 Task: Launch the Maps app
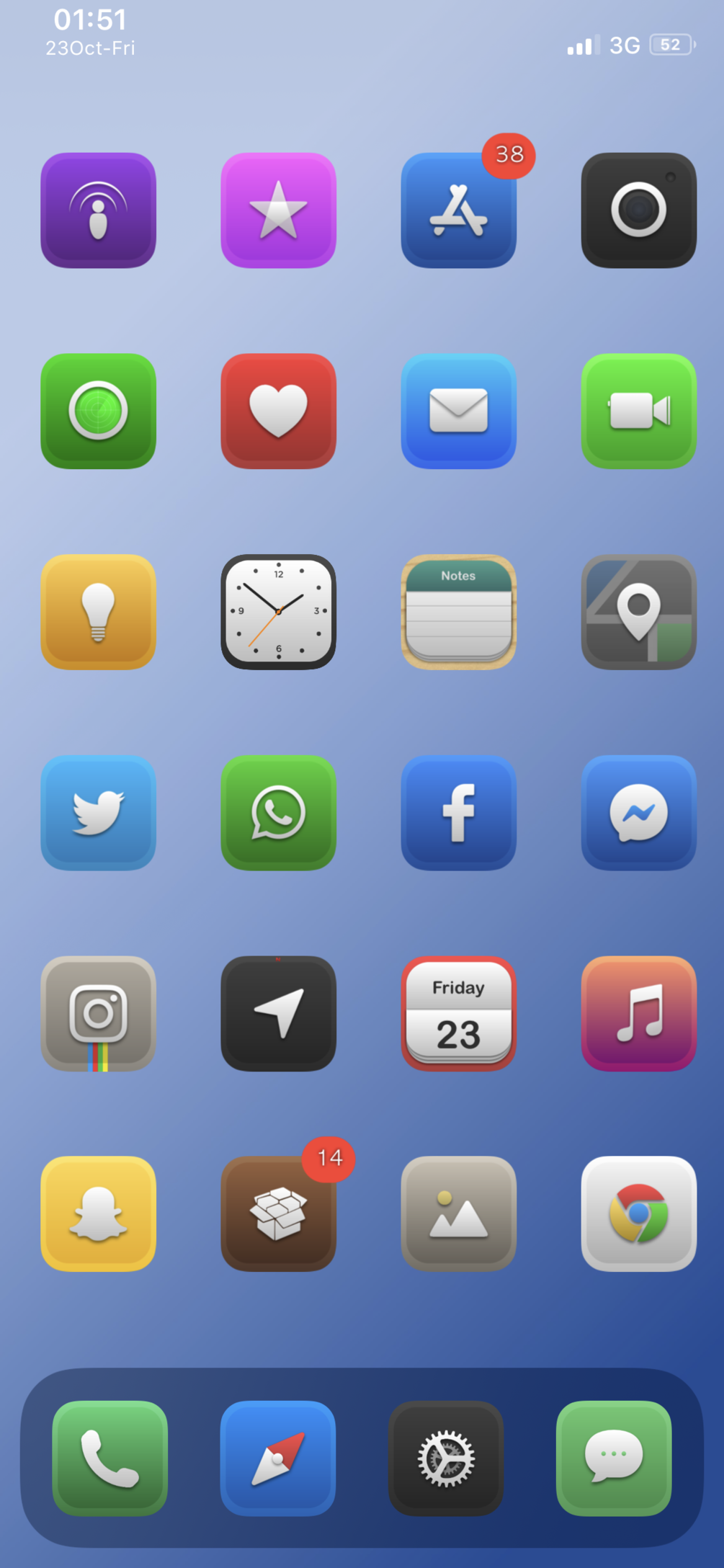[x=638, y=612]
